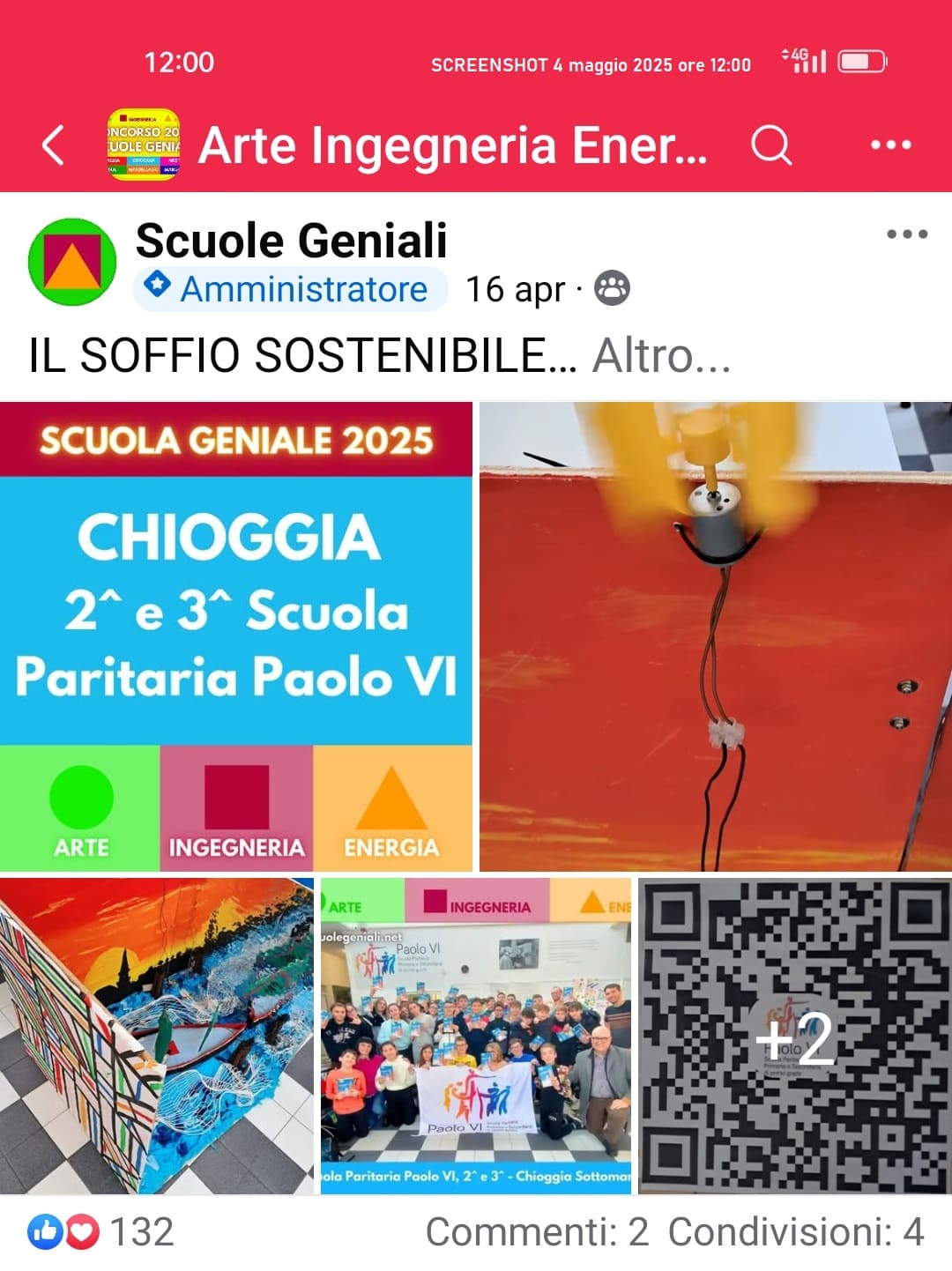Open the 2 comments on the post
952x1271 pixels.
[x=536, y=1232]
